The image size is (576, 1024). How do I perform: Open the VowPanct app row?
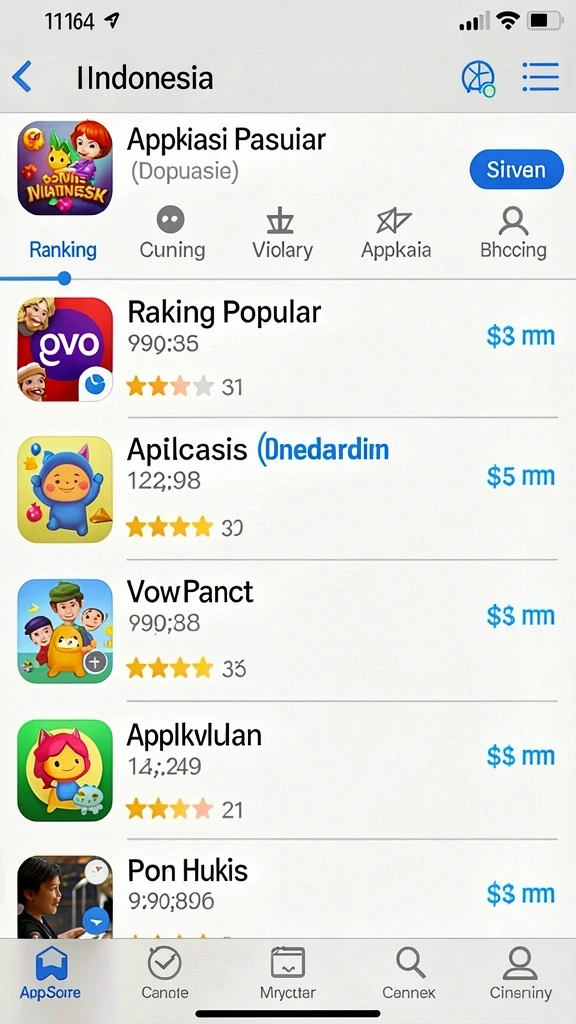tap(288, 630)
